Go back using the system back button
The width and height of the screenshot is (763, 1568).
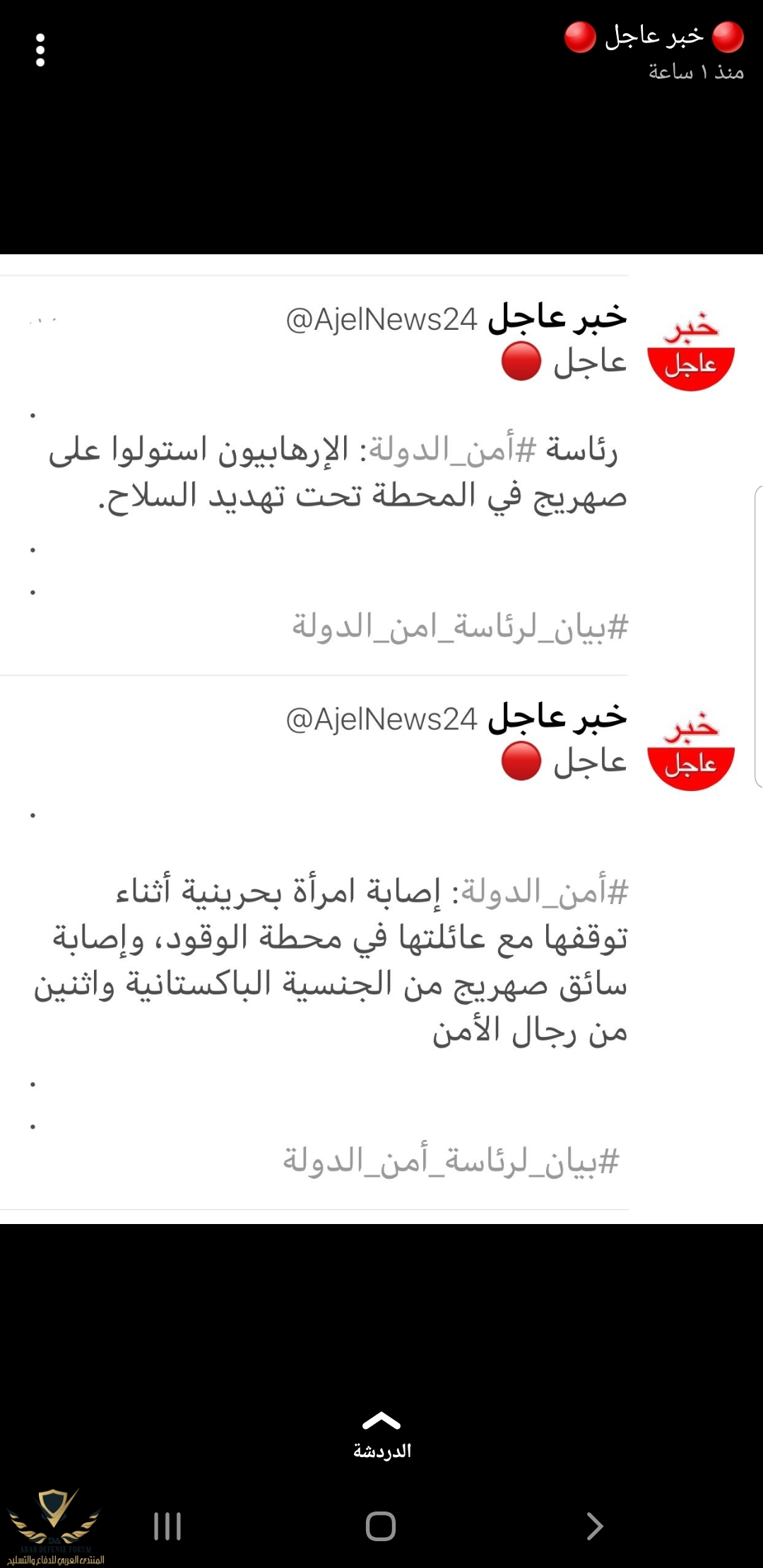point(594,1526)
